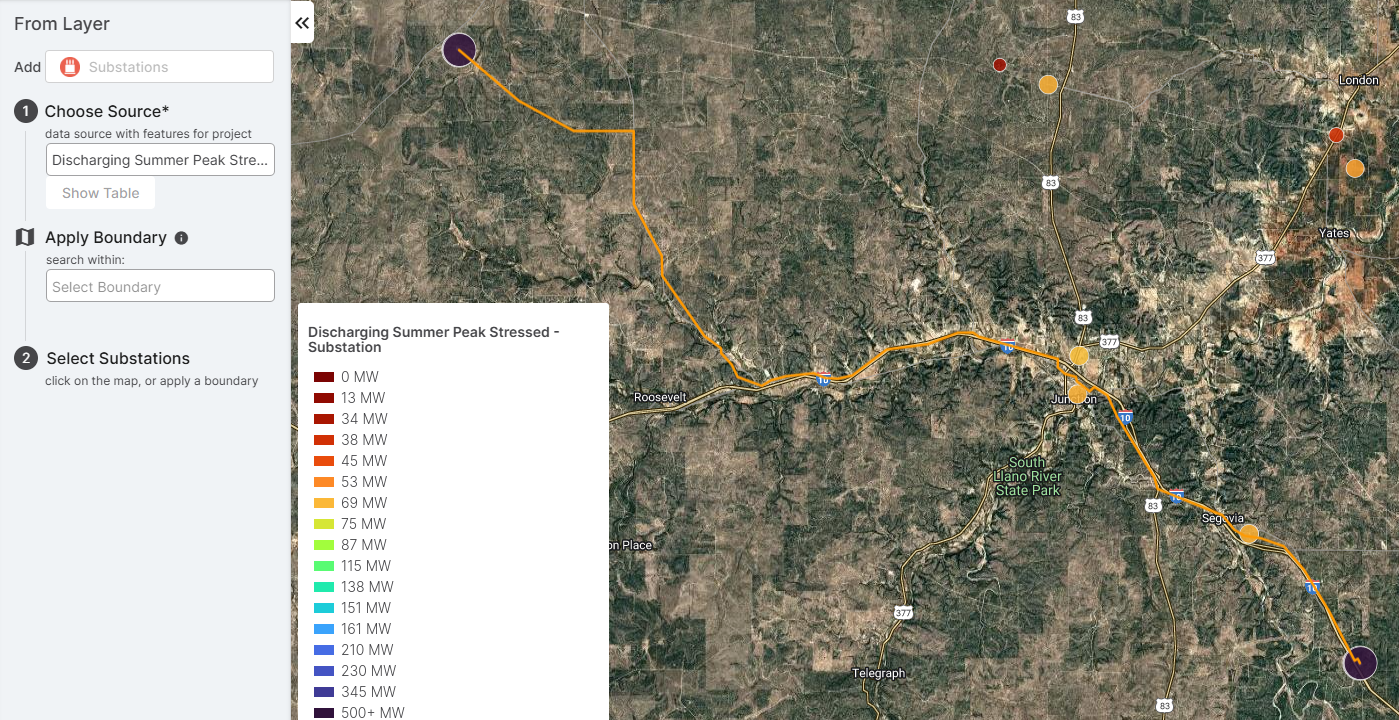Image resolution: width=1399 pixels, height=720 pixels.
Task: Open the Select Boundary dropdown
Action: point(160,286)
